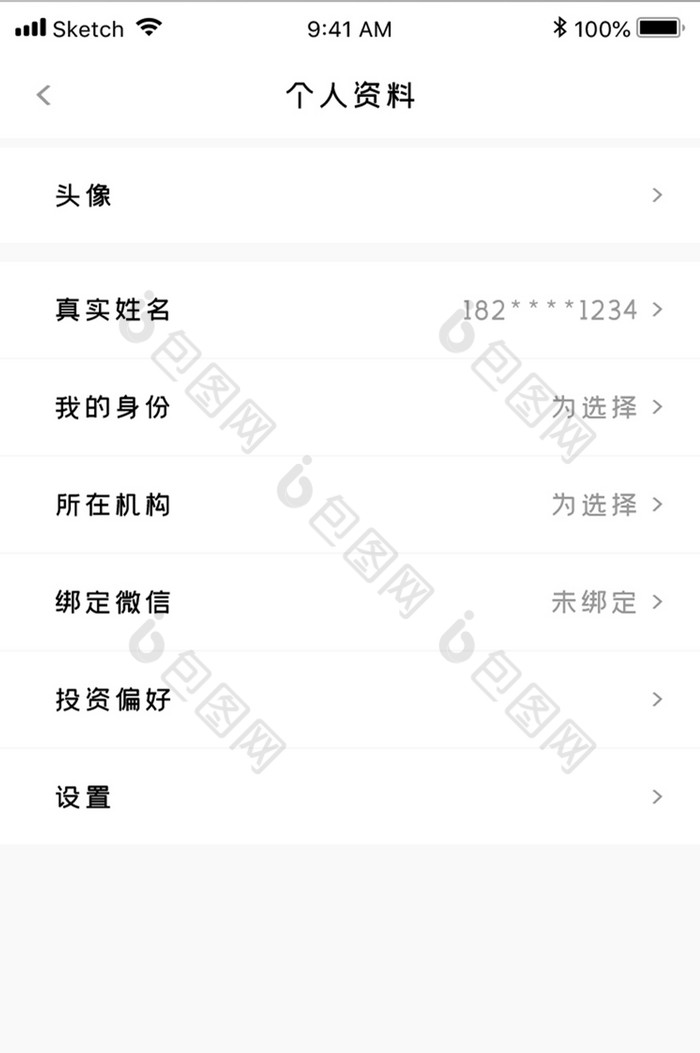Screen dimensions: 700x1053
Task: Open 设置 settings row
Action: (x=350, y=796)
